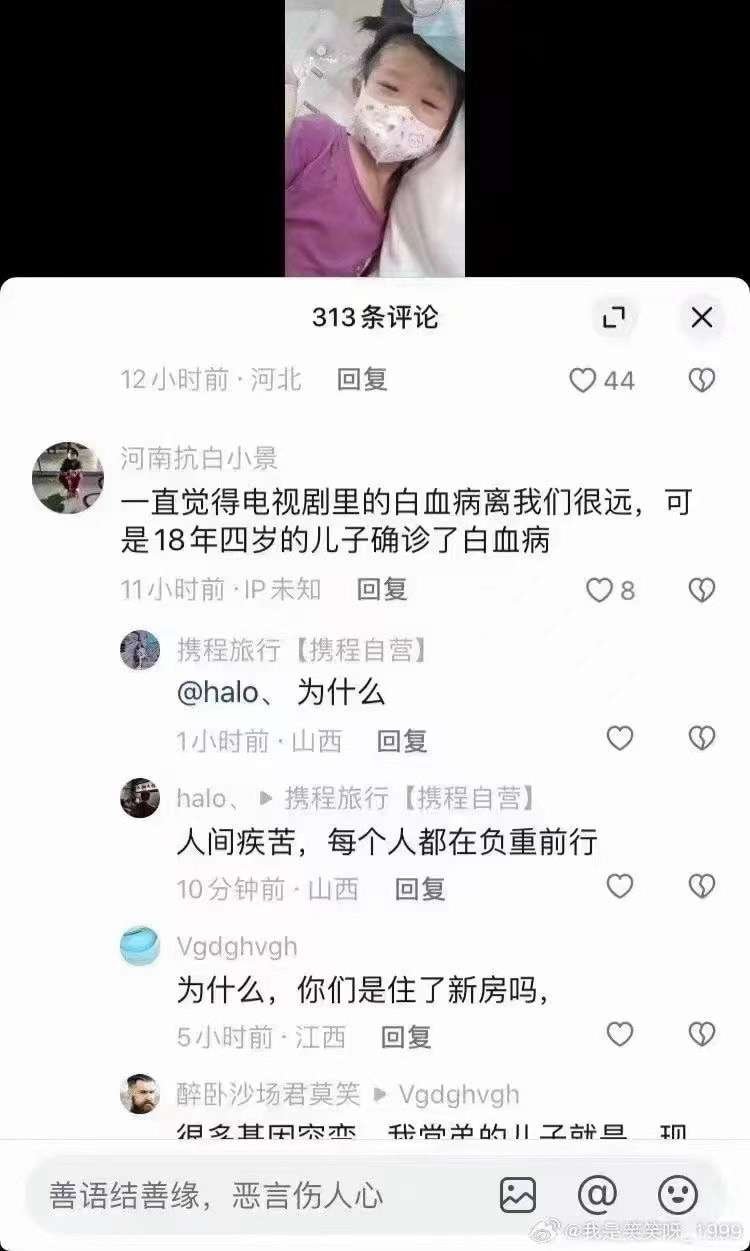750x1251 pixels.
Task: Like the comment by 河南抗白小景
Action: click(599, 590)
